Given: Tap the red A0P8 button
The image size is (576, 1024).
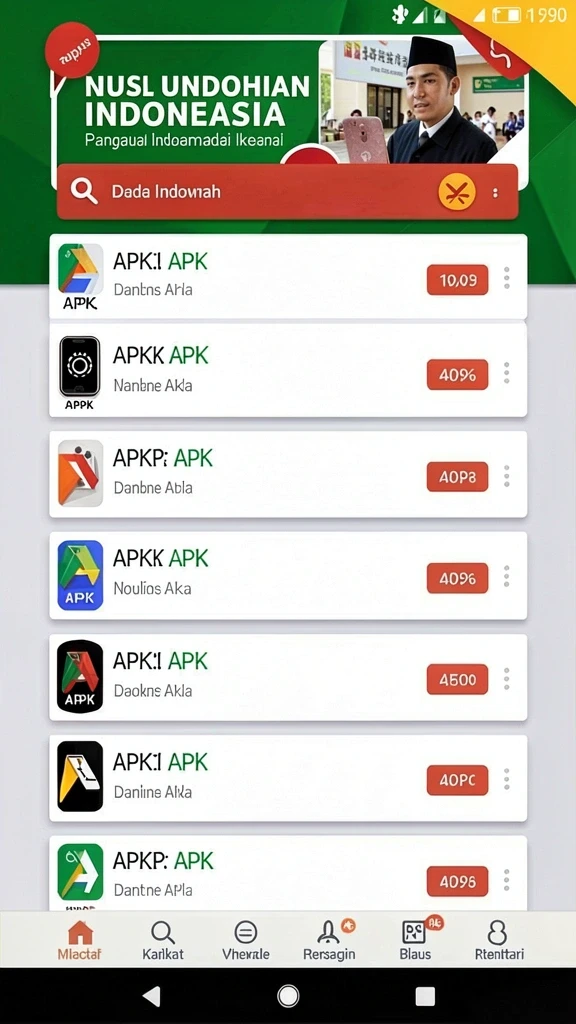Looking at the screenshot, I should pyautogui.click(x=457, y=477).
